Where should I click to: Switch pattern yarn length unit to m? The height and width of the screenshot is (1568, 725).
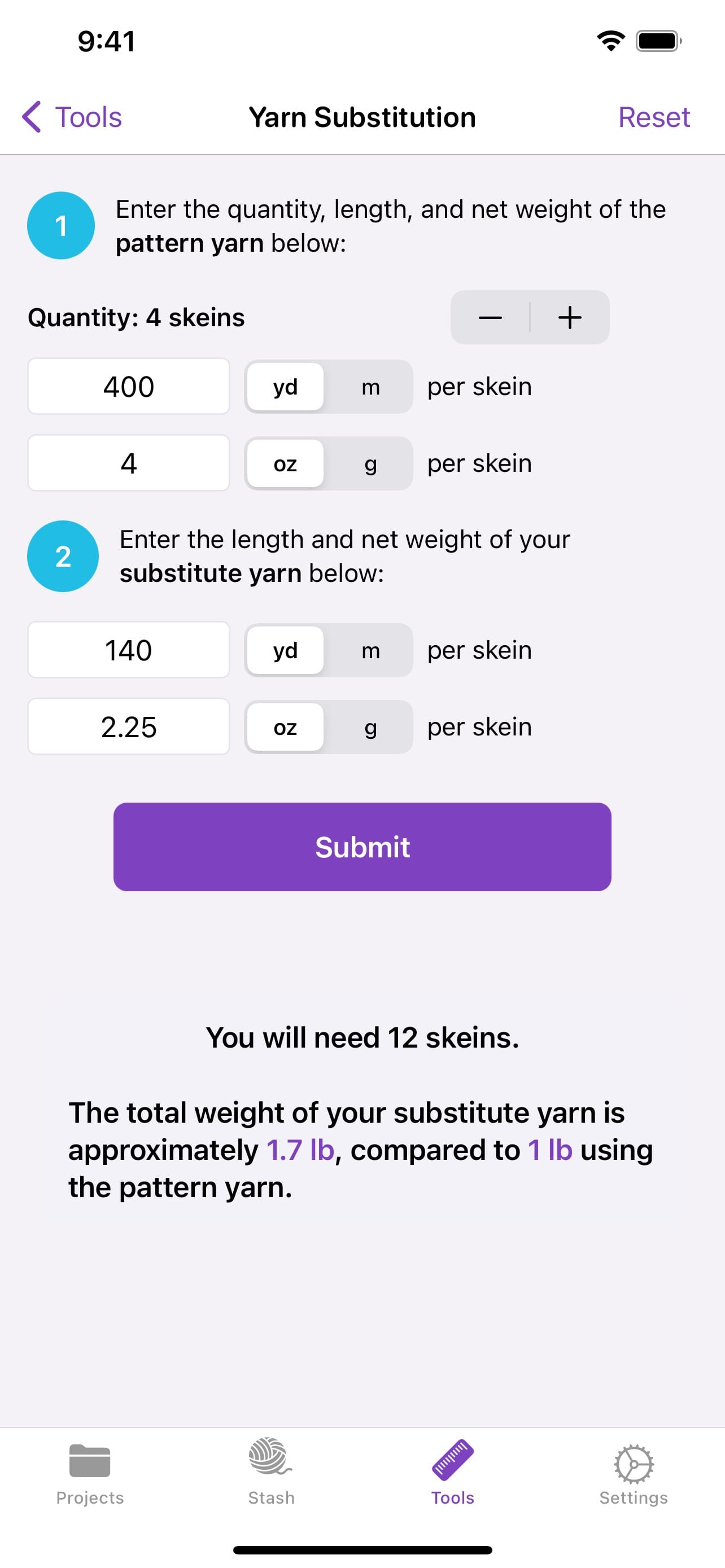point(370,387)
